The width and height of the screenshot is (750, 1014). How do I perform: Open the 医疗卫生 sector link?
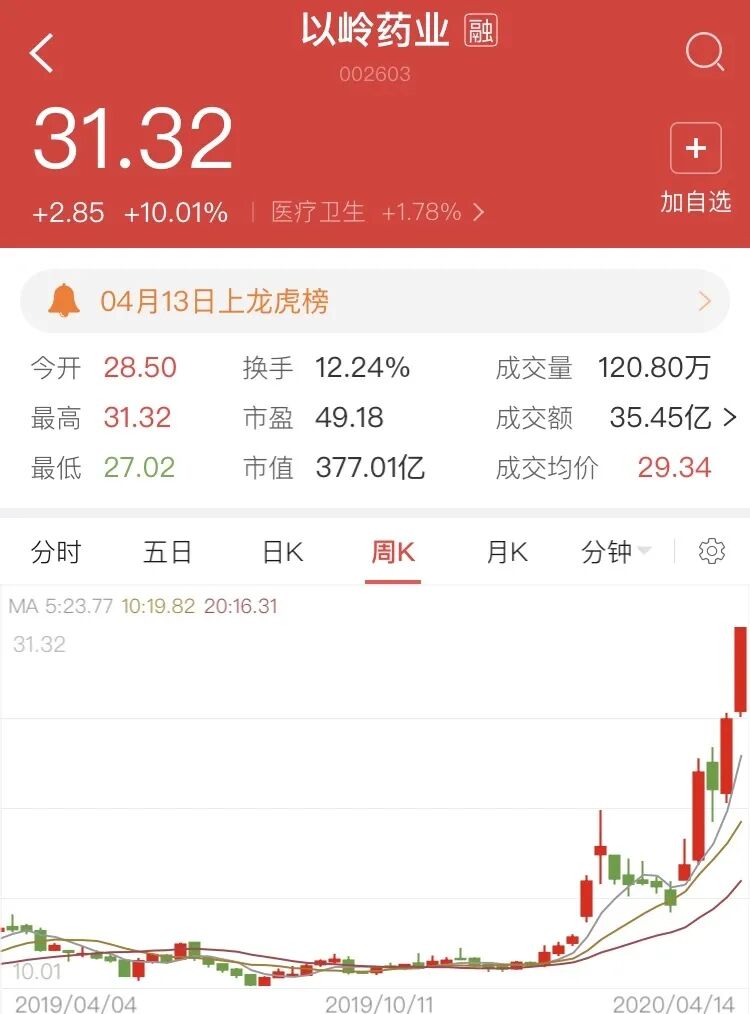[x=377, y=212]
